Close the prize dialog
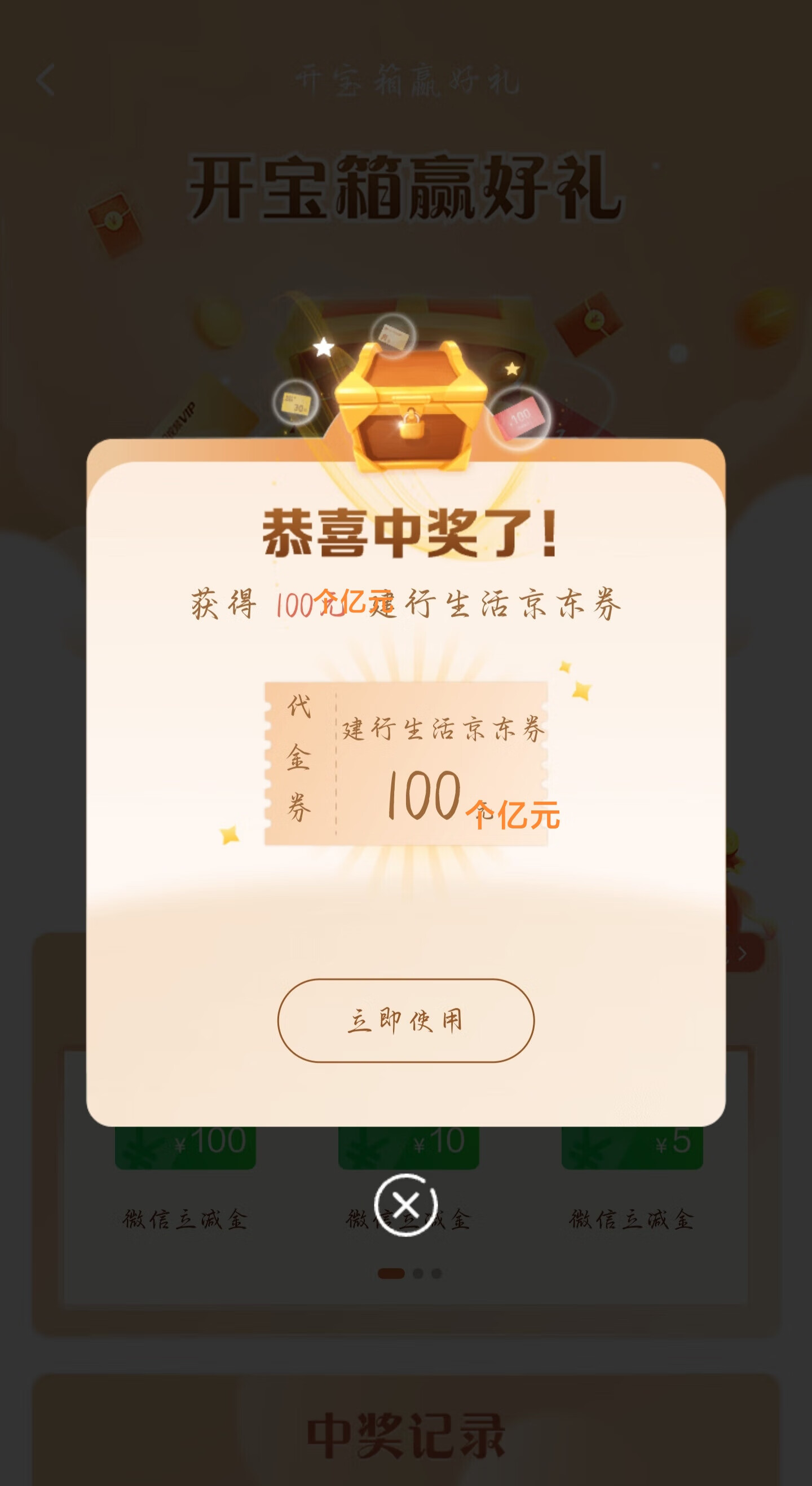The width and height of the screenshot is (812, 1486). tap(405, 1205)
